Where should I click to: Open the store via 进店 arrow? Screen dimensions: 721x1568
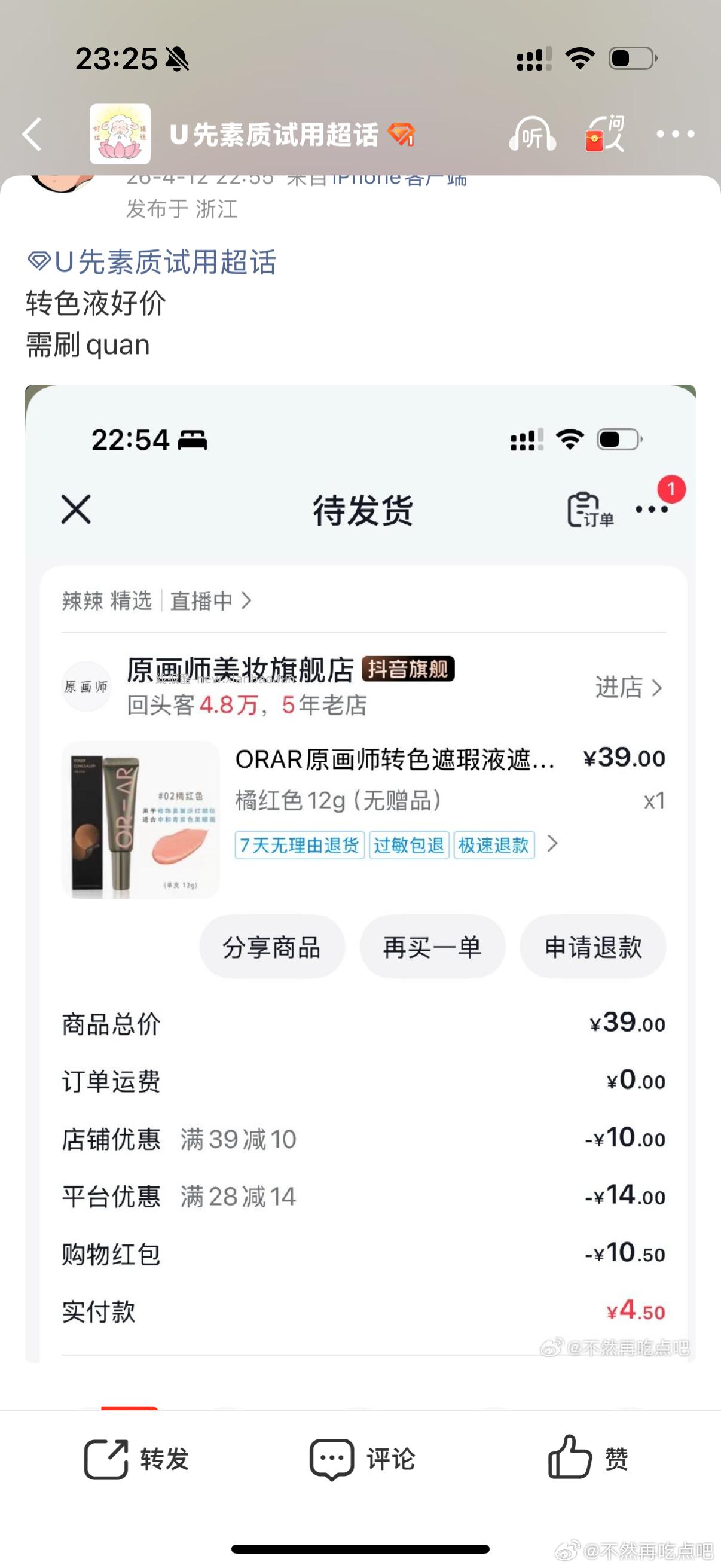tap(630, 688)
